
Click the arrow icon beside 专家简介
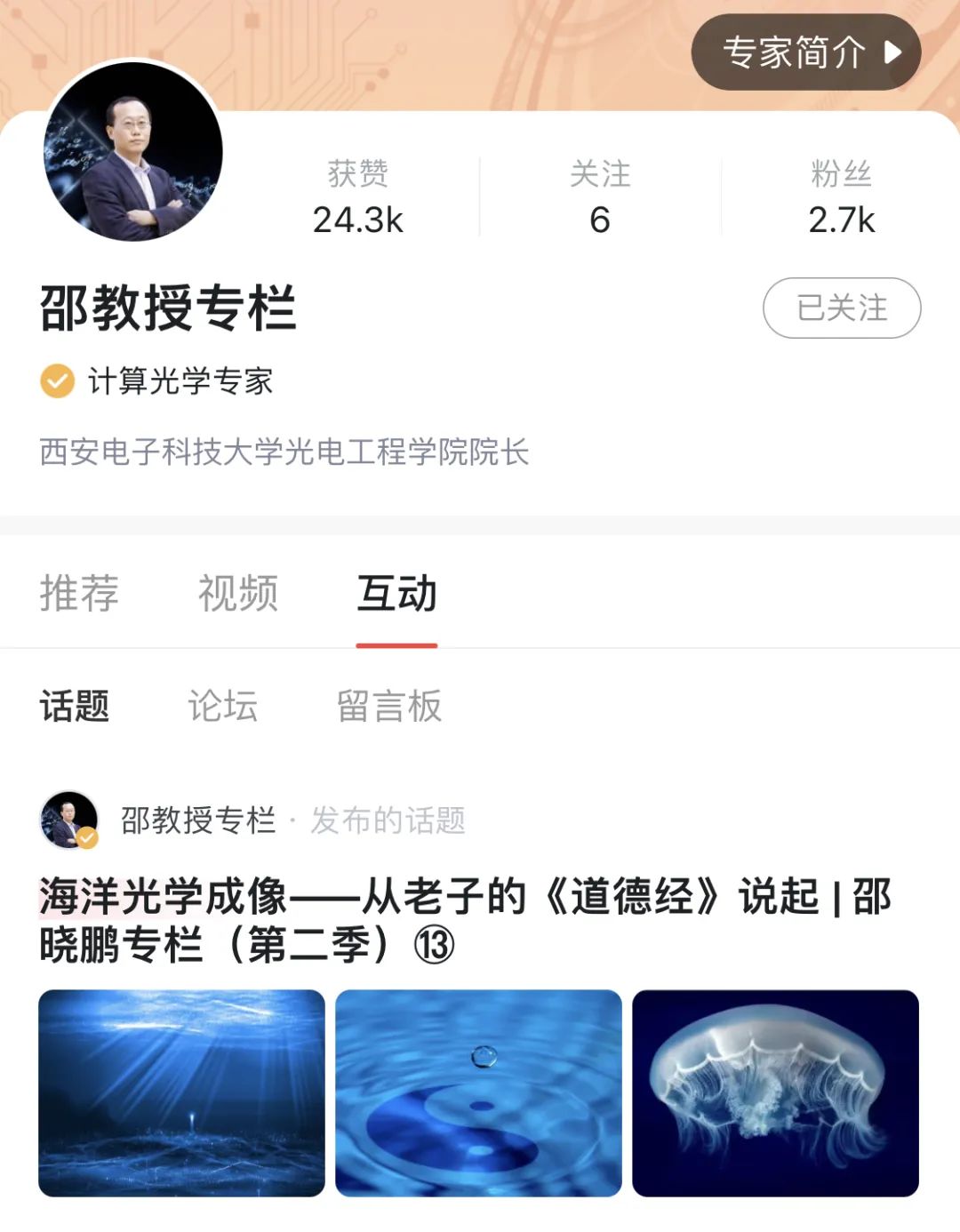pos(895,52)
